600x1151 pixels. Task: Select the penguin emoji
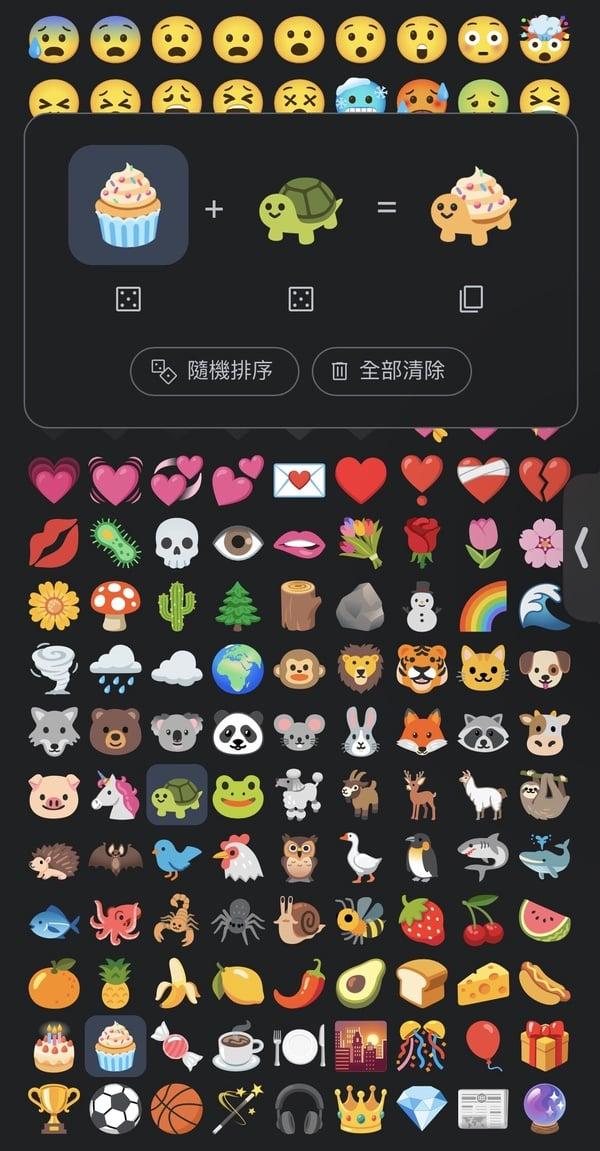(422, 857)
